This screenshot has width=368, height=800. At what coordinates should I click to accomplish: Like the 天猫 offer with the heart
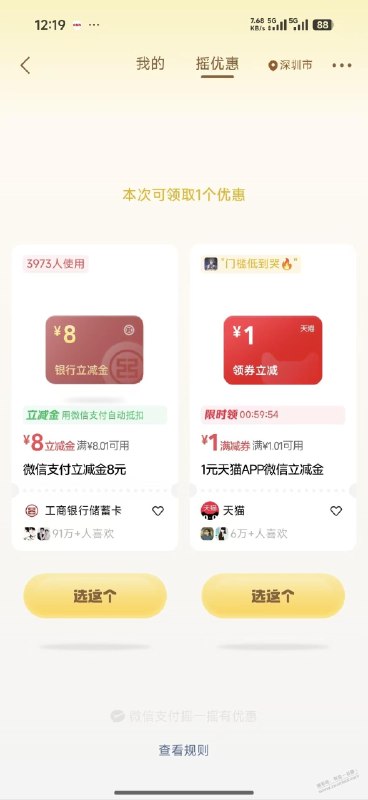click(x=336, y=511)
